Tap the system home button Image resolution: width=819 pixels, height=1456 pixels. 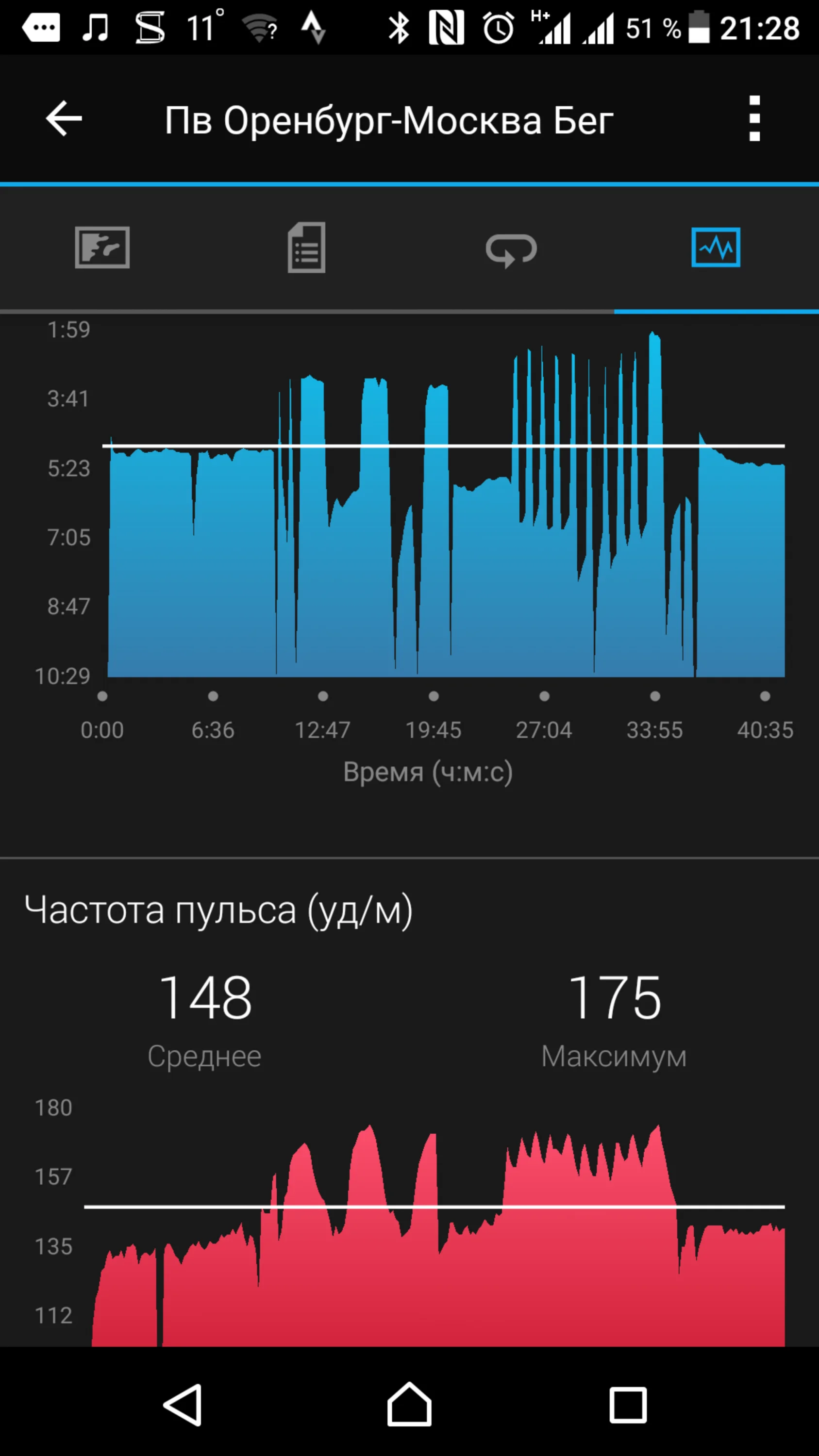[409, 1405]
